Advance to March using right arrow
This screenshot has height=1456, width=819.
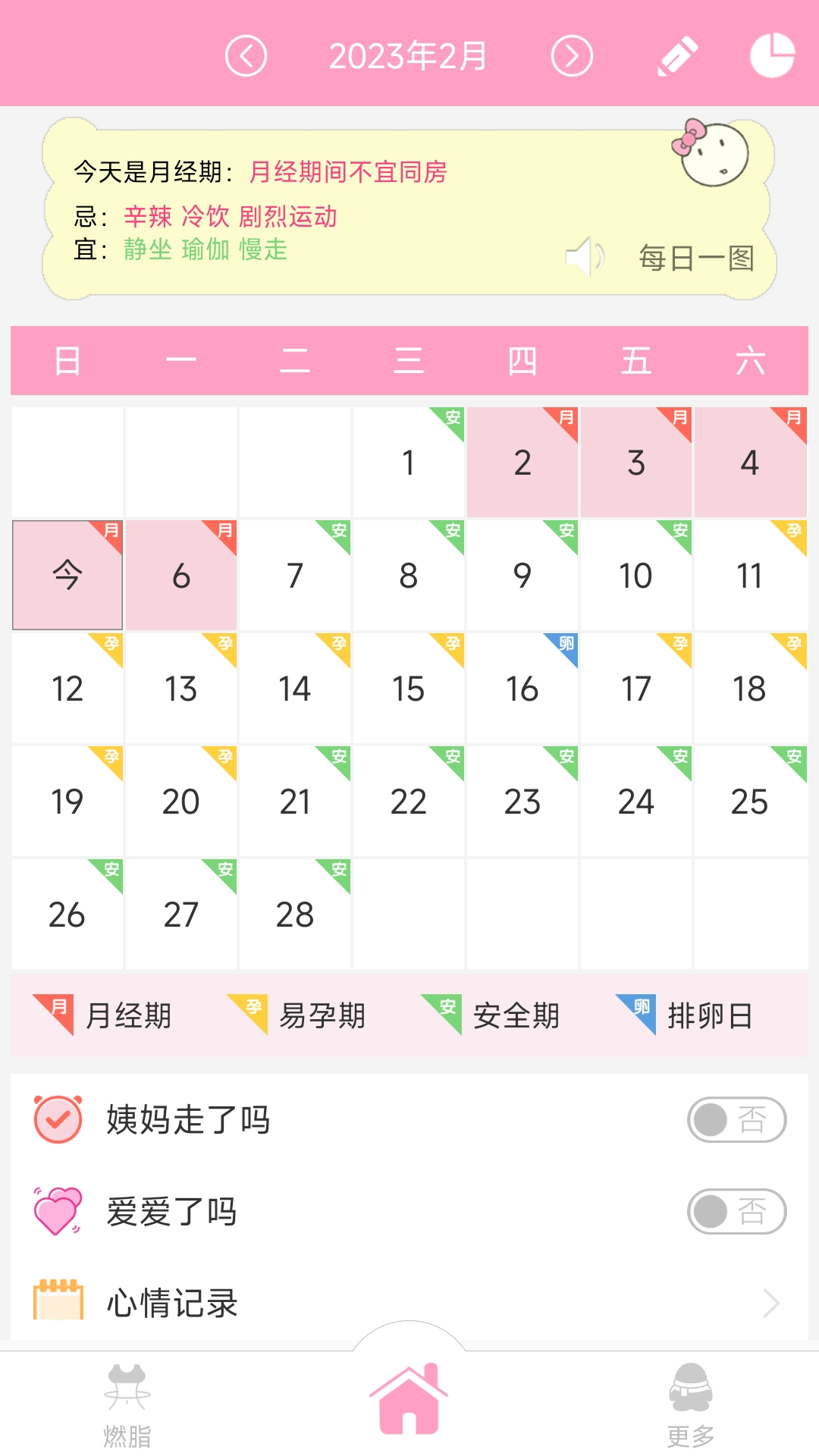[573, 55]
